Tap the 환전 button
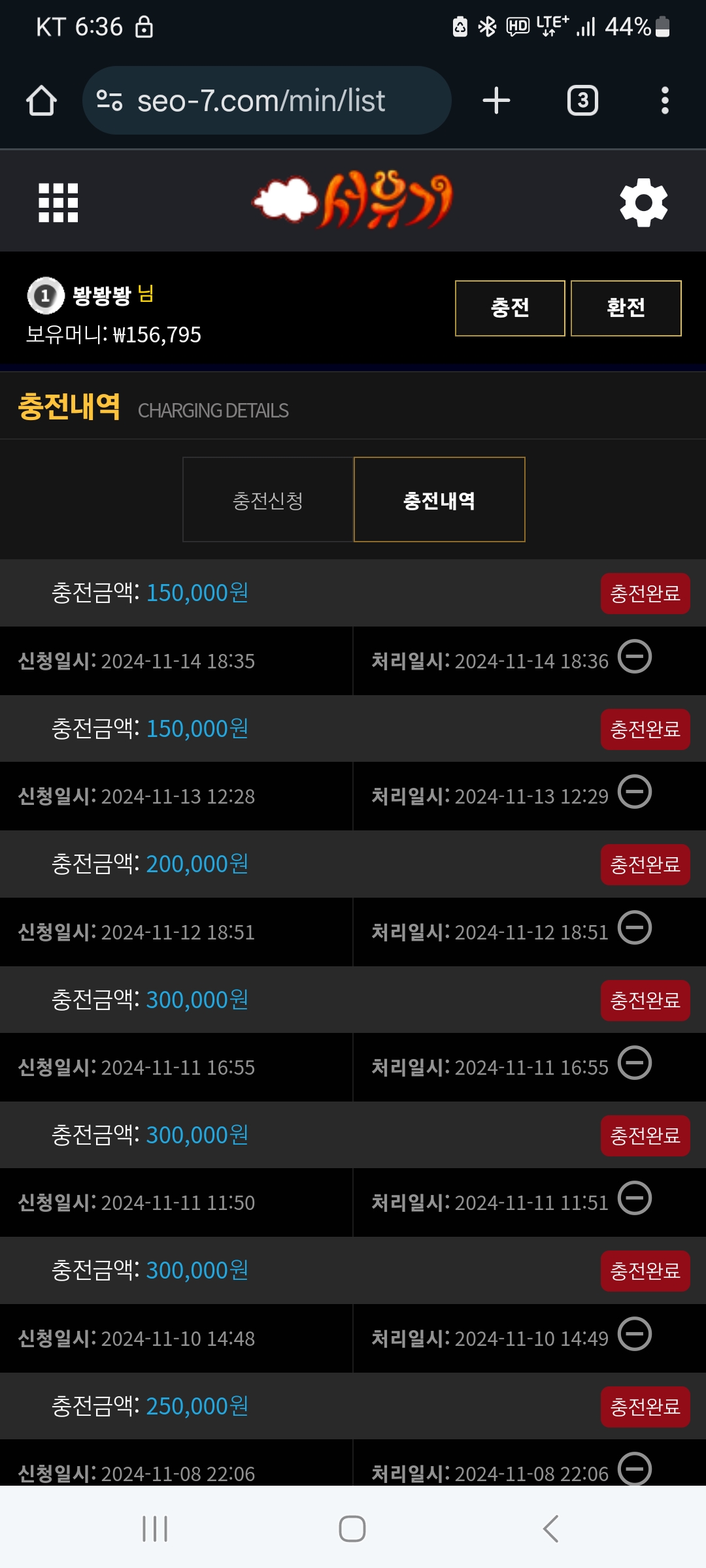The width and height of the screenshot is (706, 1568). [626, 308]
